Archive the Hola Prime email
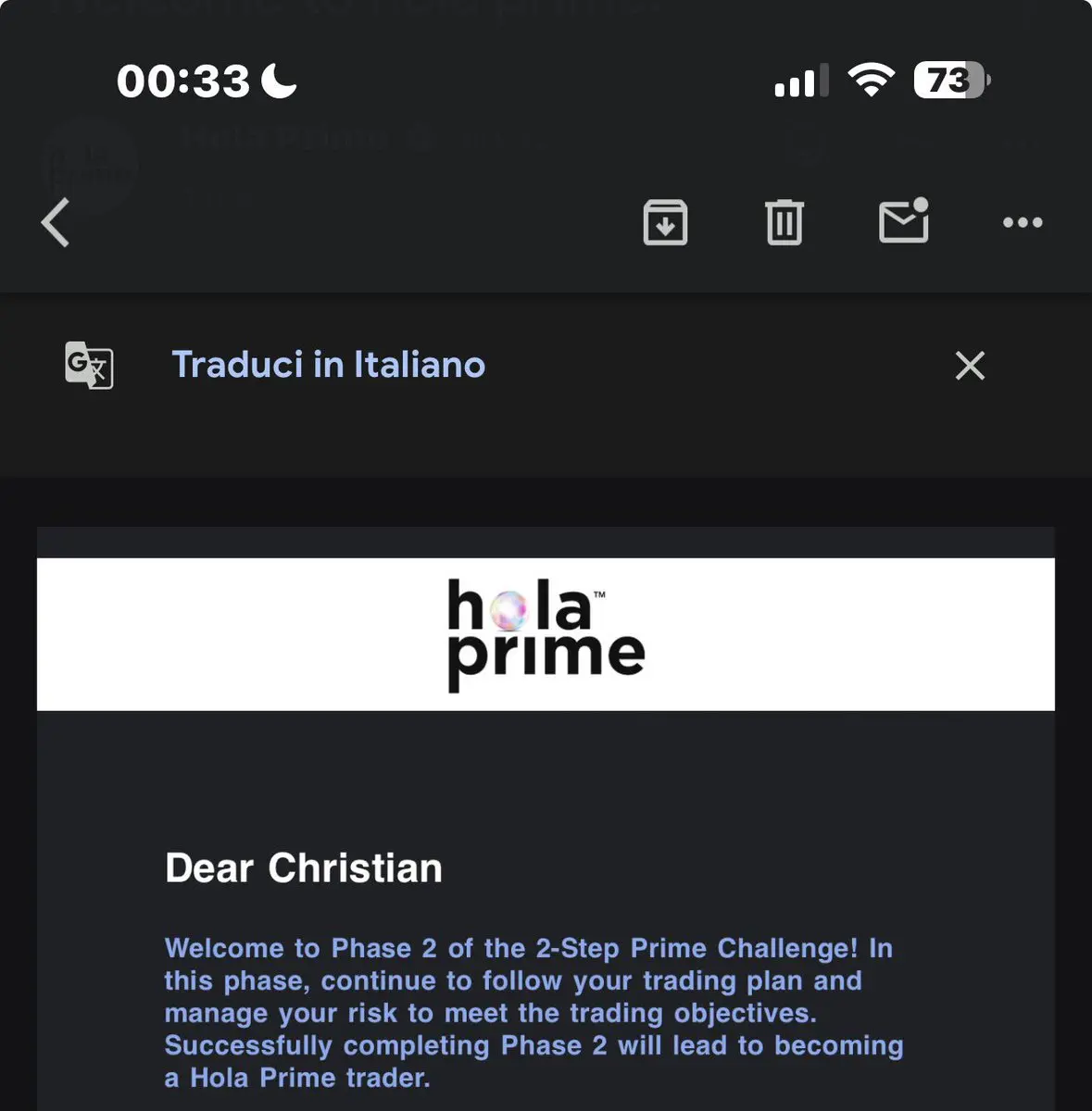The width and height of the screenshot is (1092, 1111). (x=665, y=222)
